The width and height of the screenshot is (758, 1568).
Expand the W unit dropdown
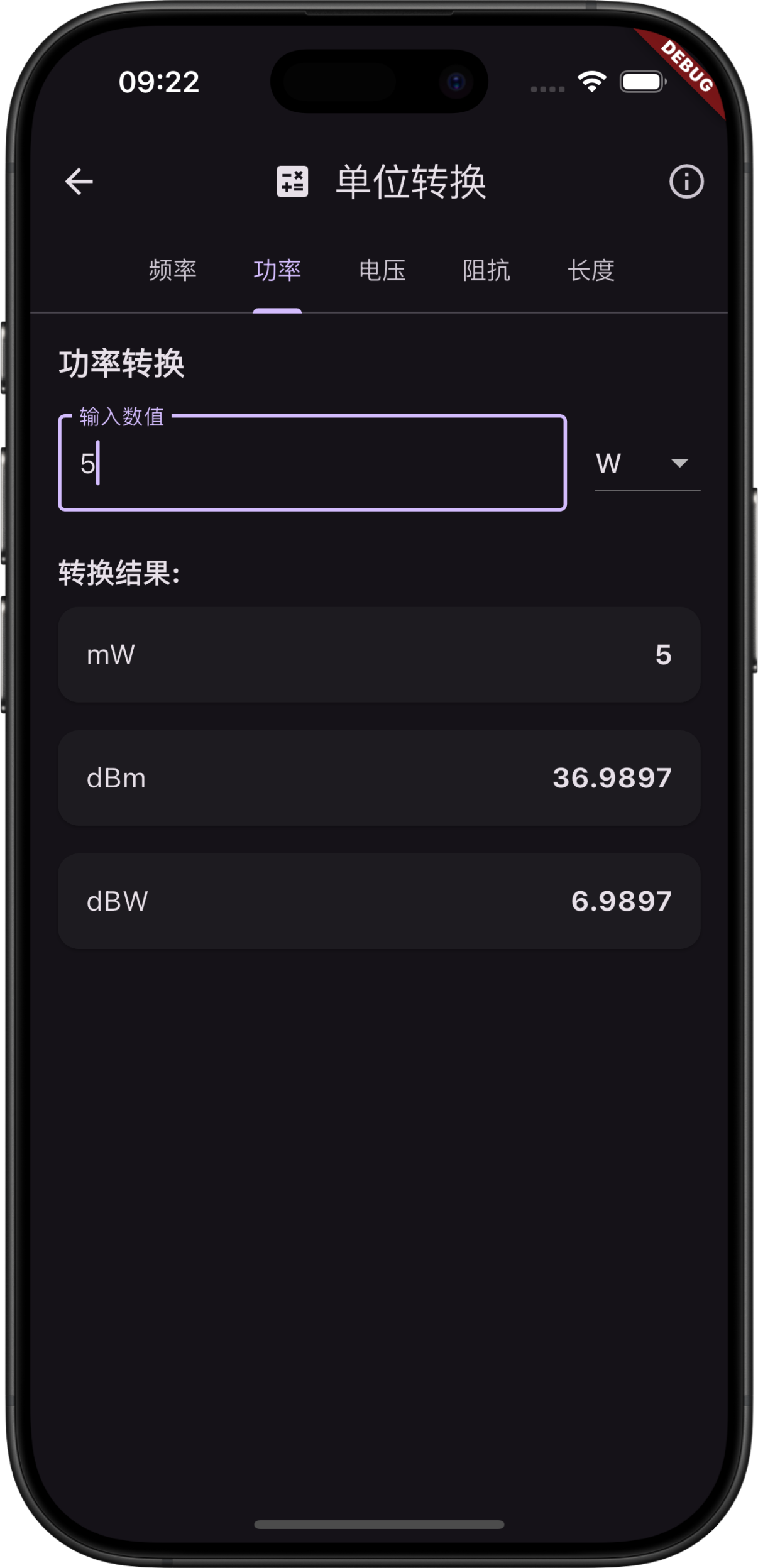[647, 464]
